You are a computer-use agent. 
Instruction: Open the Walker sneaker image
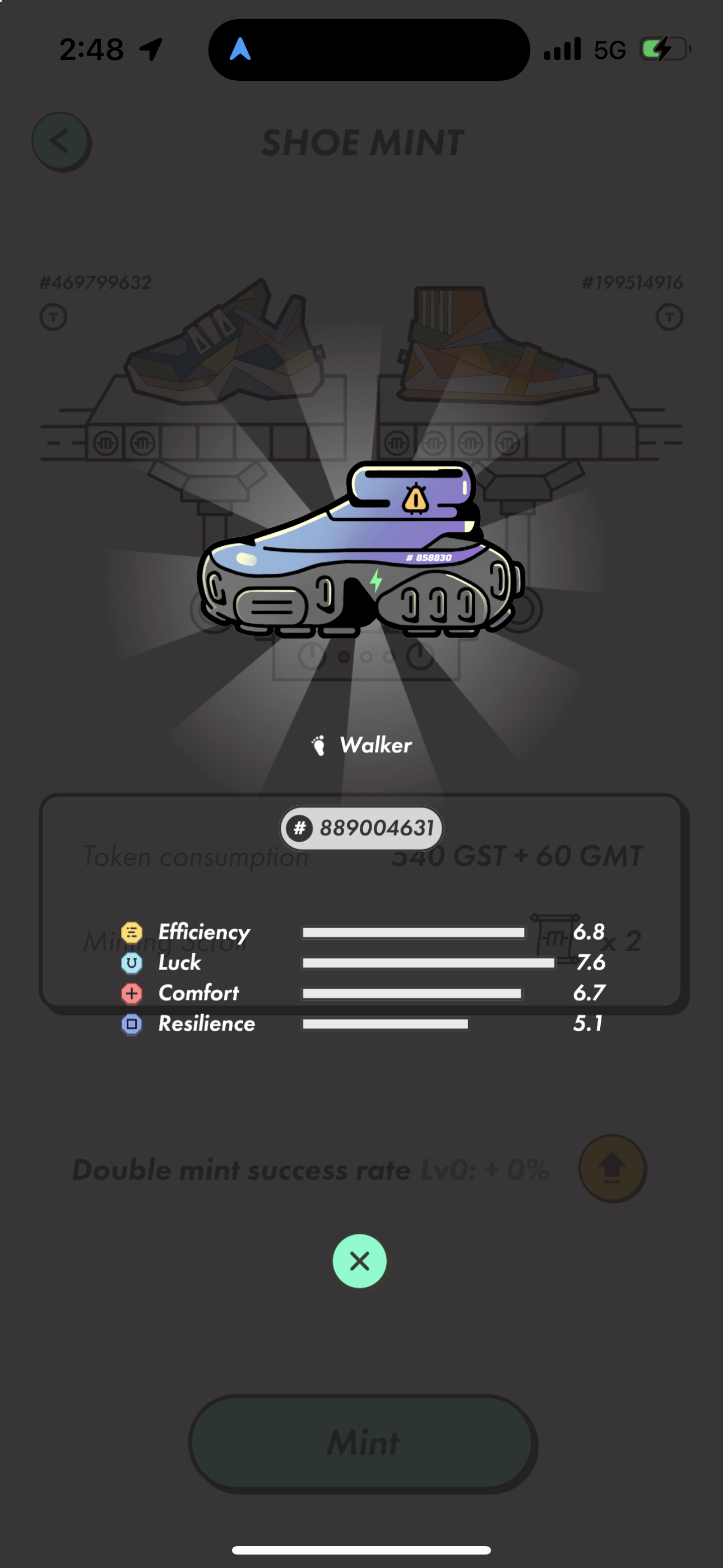359,551
